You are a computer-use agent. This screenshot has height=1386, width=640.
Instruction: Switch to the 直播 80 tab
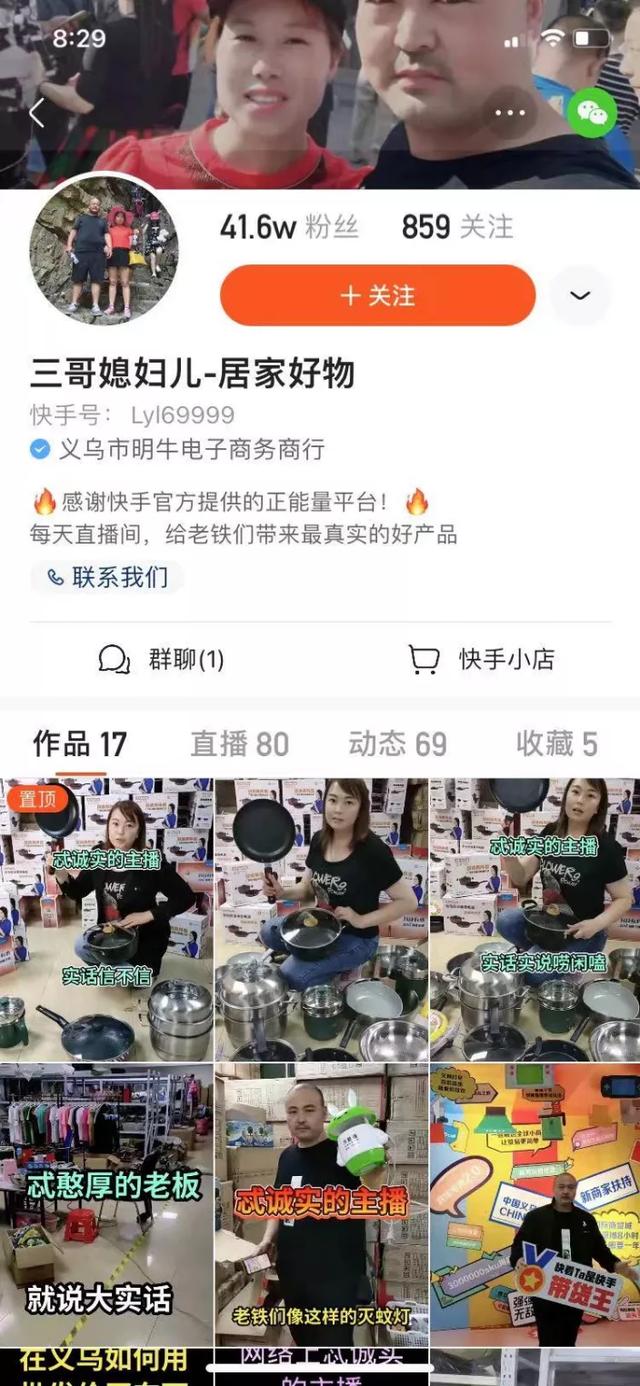pos(239,744)
